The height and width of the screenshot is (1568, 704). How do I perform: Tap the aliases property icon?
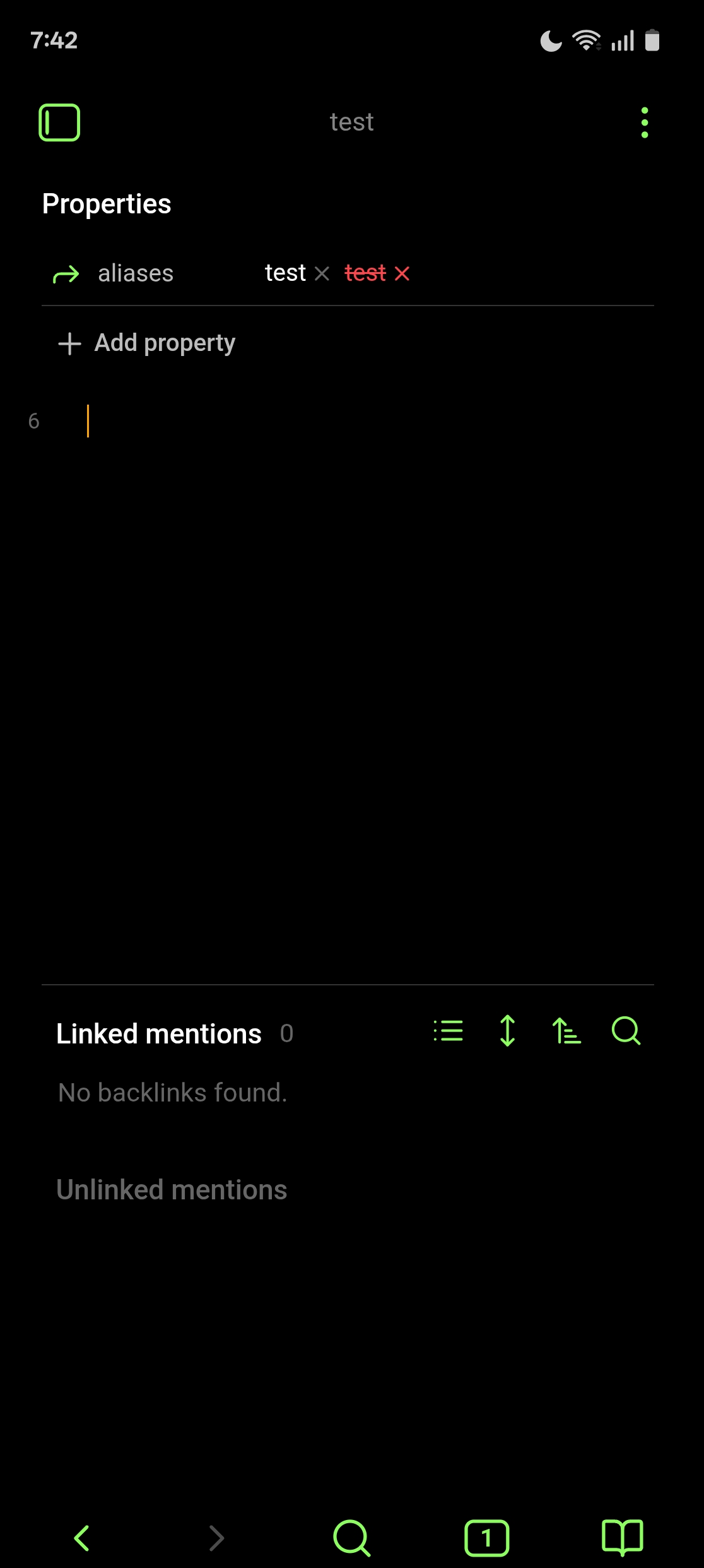coord(66,274)
